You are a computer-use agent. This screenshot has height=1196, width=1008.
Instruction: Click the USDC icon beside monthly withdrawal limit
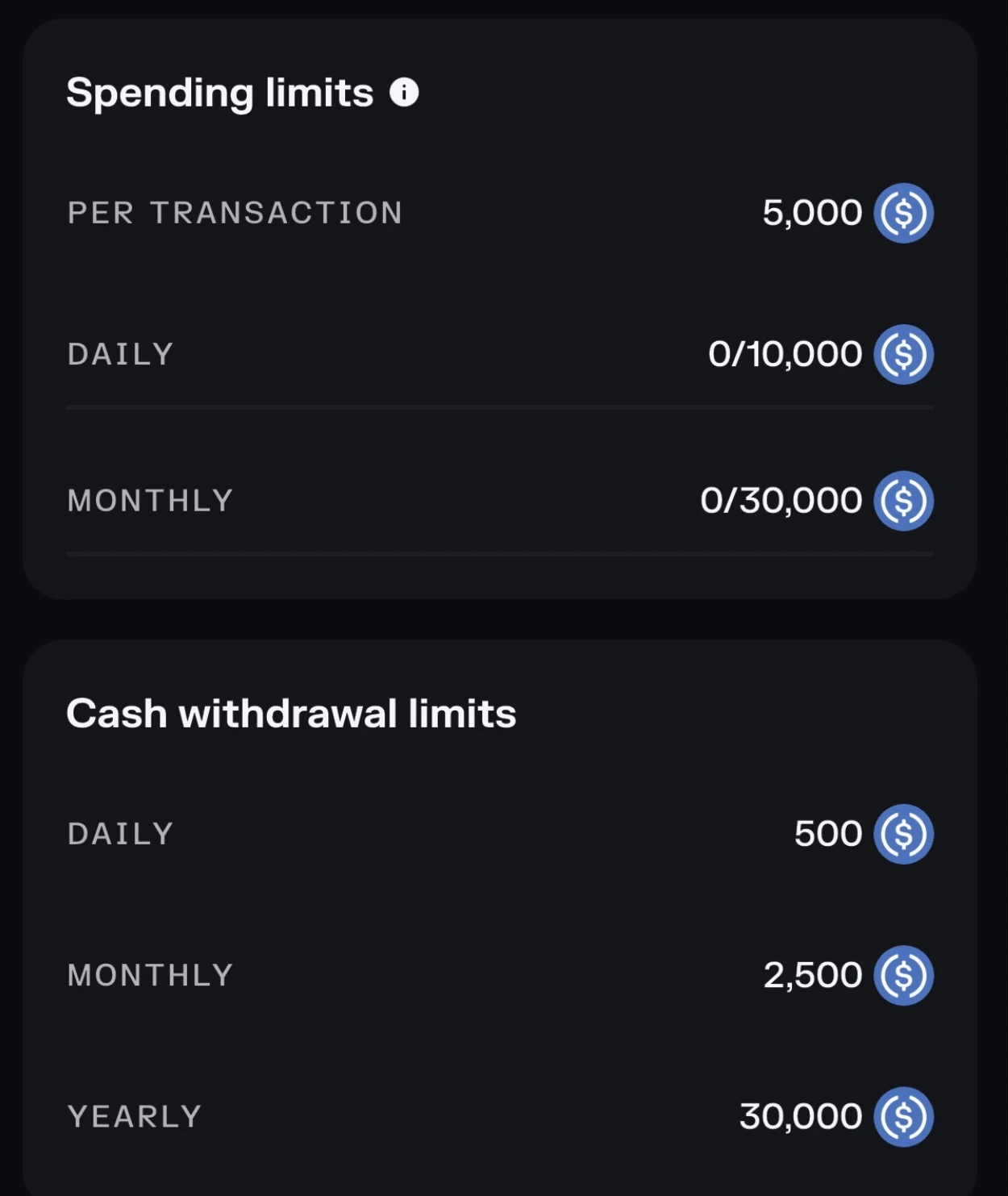[903, 974]
